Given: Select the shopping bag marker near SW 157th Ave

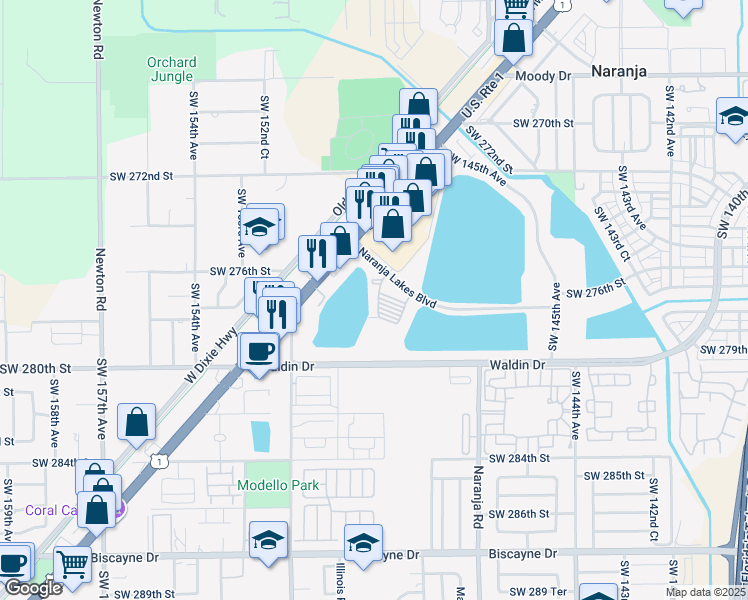Looking at the screenshot, I should (x=137, y=422).
